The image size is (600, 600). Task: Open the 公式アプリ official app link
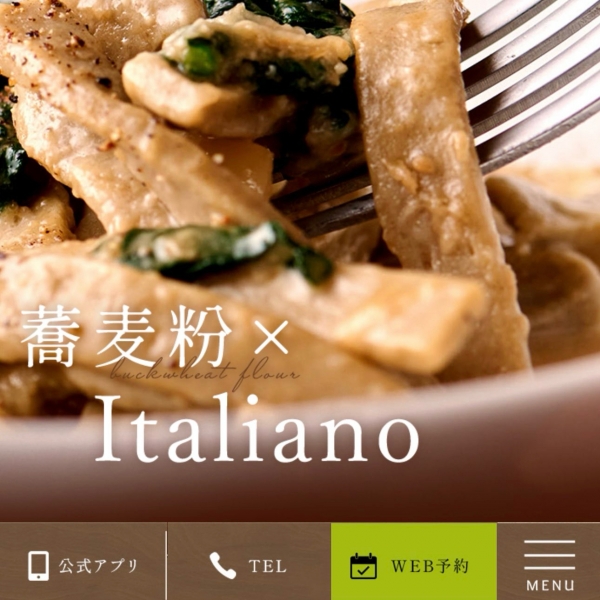pos(83,565)
